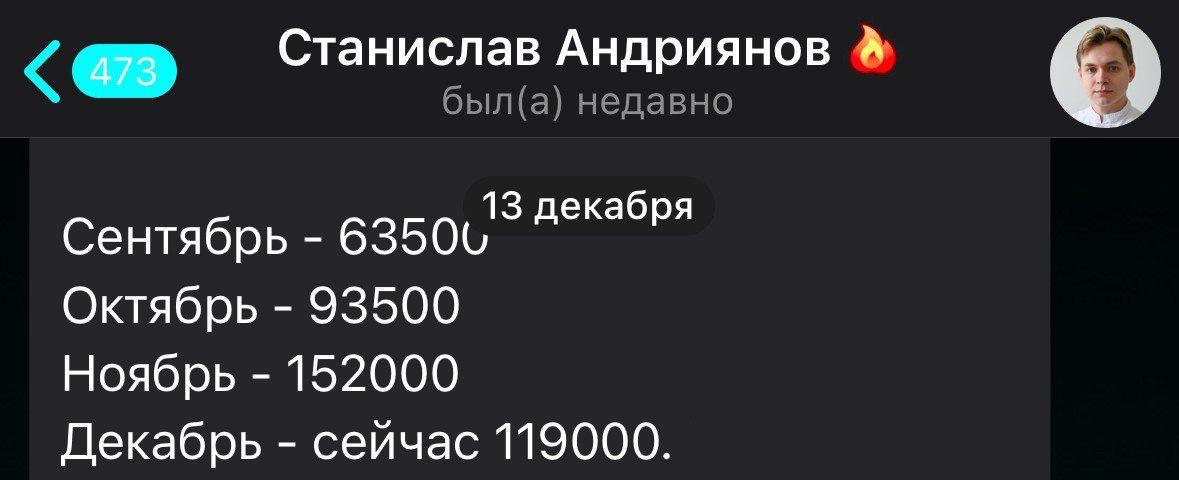
Task: Open Станислав Андриянов's profile photo
Action: click(x=1104, y=73)
